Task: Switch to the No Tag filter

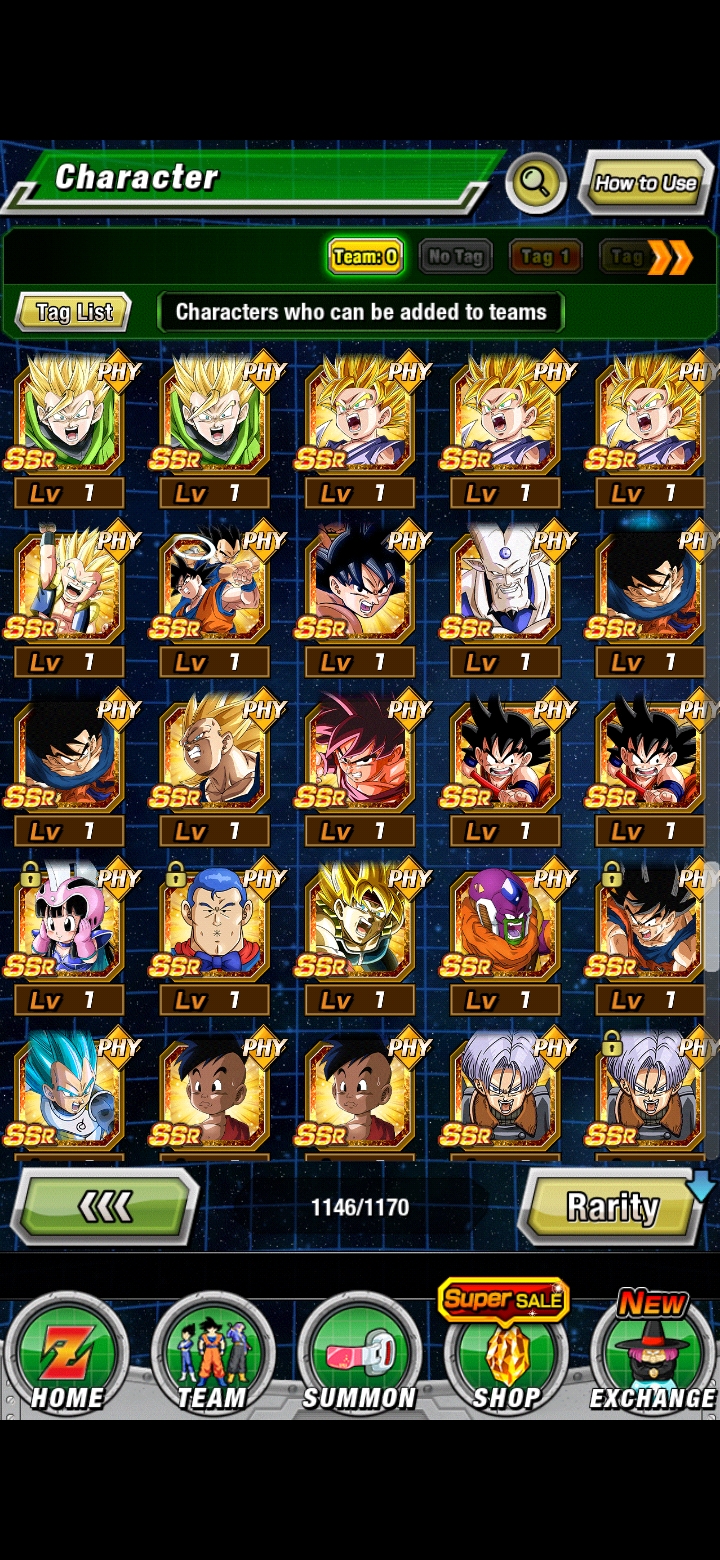Action: (x=455, y=257)
